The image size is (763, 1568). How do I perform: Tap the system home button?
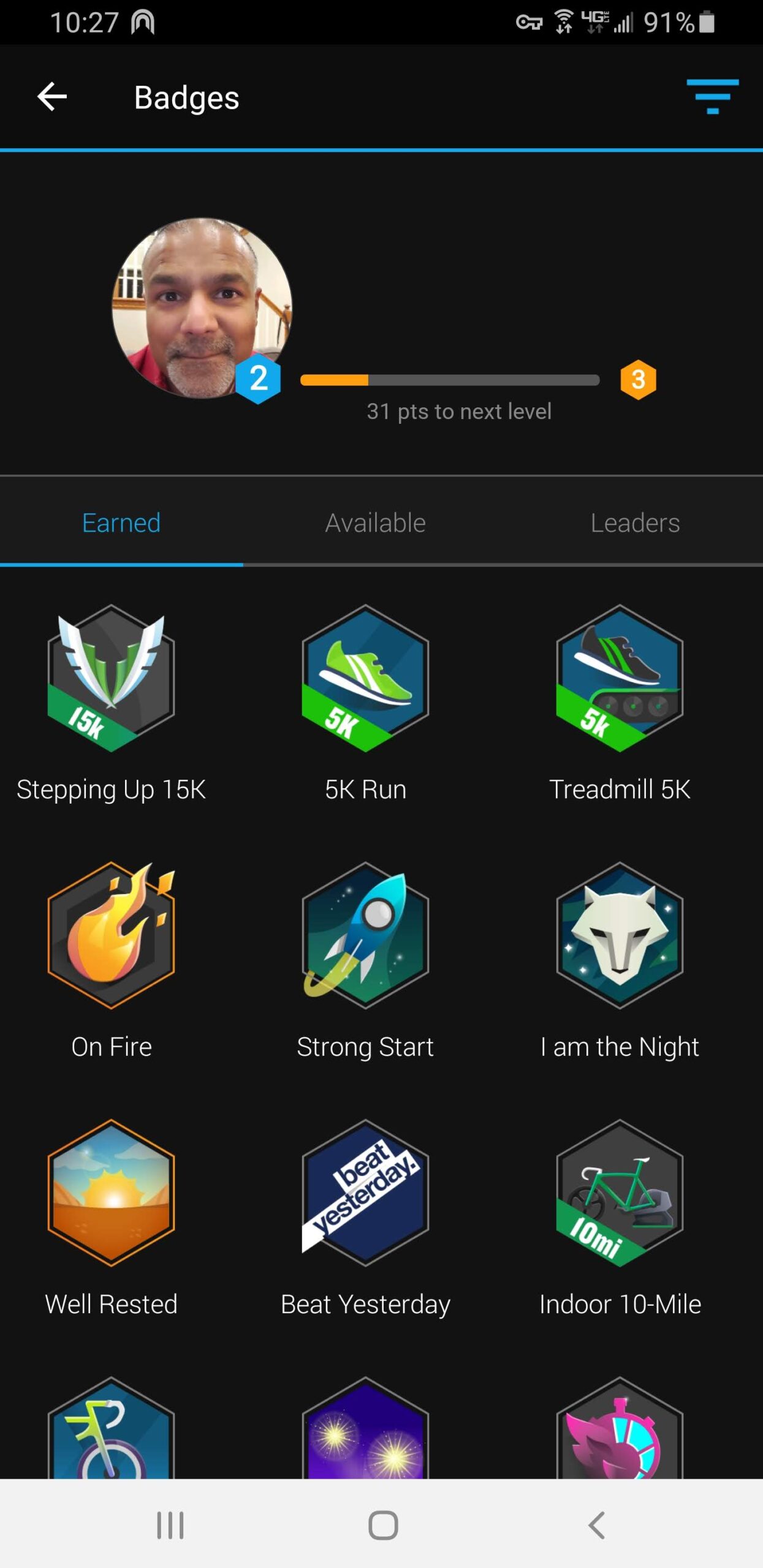pyautogui.click(x=383, y=1525)
